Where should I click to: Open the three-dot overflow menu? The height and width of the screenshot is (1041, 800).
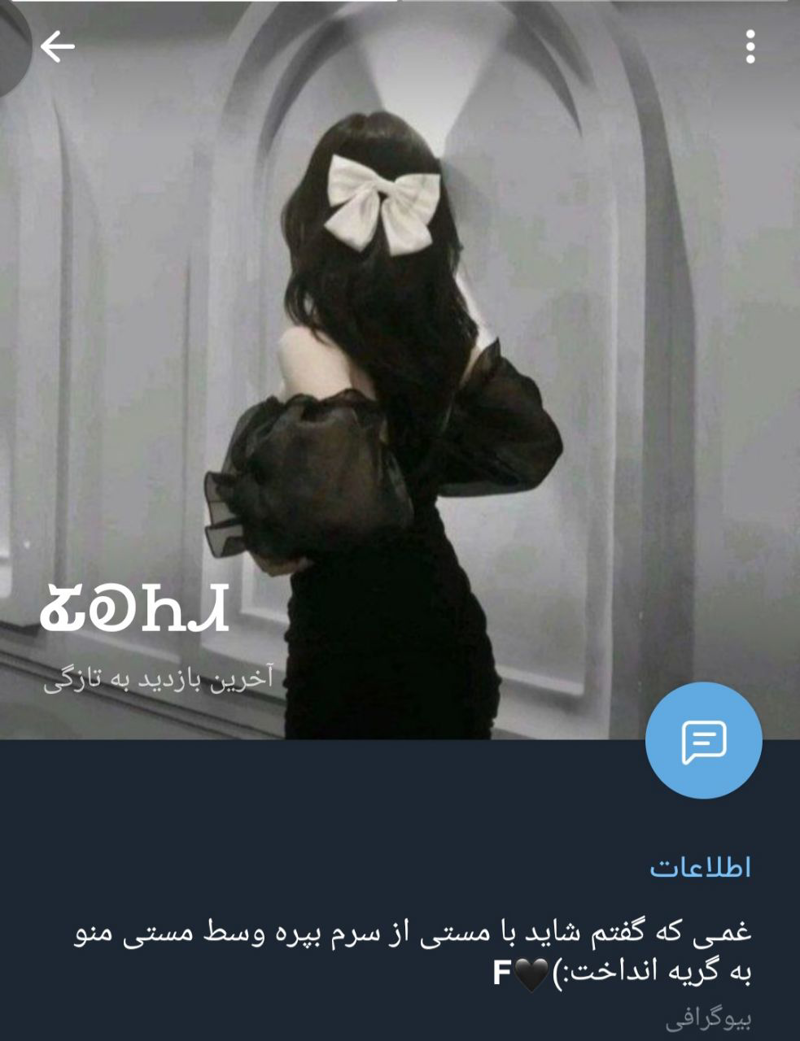[x=750, y=47]
